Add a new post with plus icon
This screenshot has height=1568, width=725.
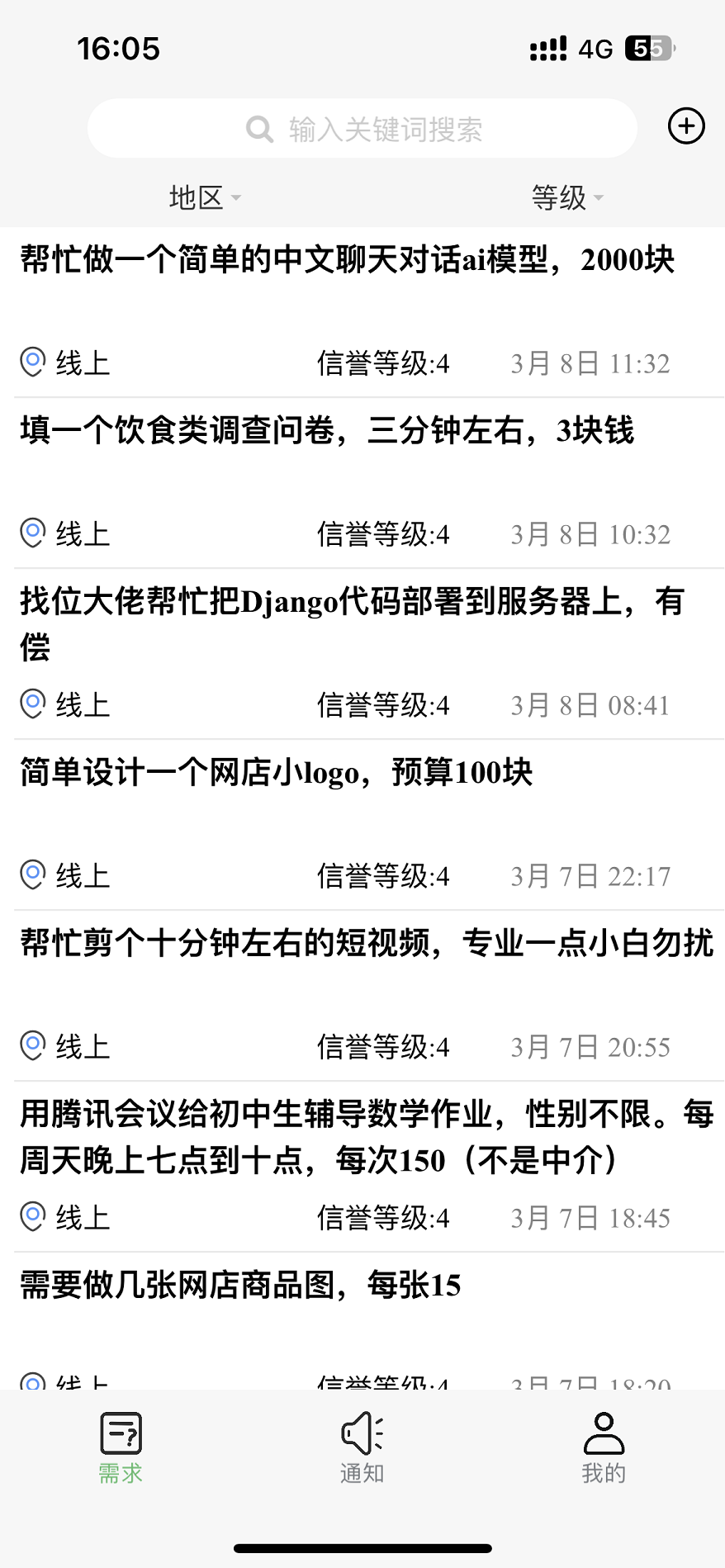pyautogui.click(x=685, y=126)
